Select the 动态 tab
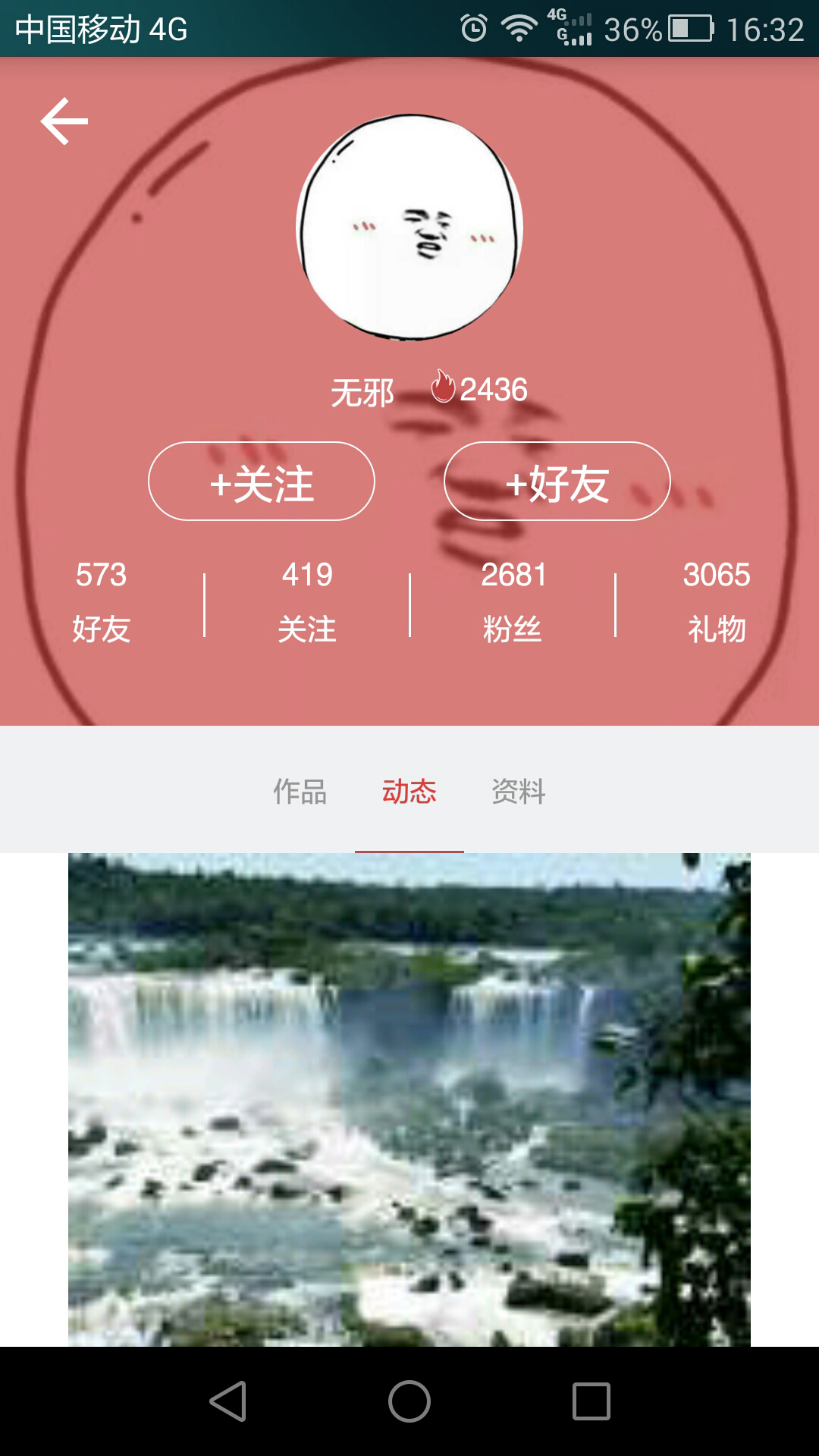 pos(409,791)
